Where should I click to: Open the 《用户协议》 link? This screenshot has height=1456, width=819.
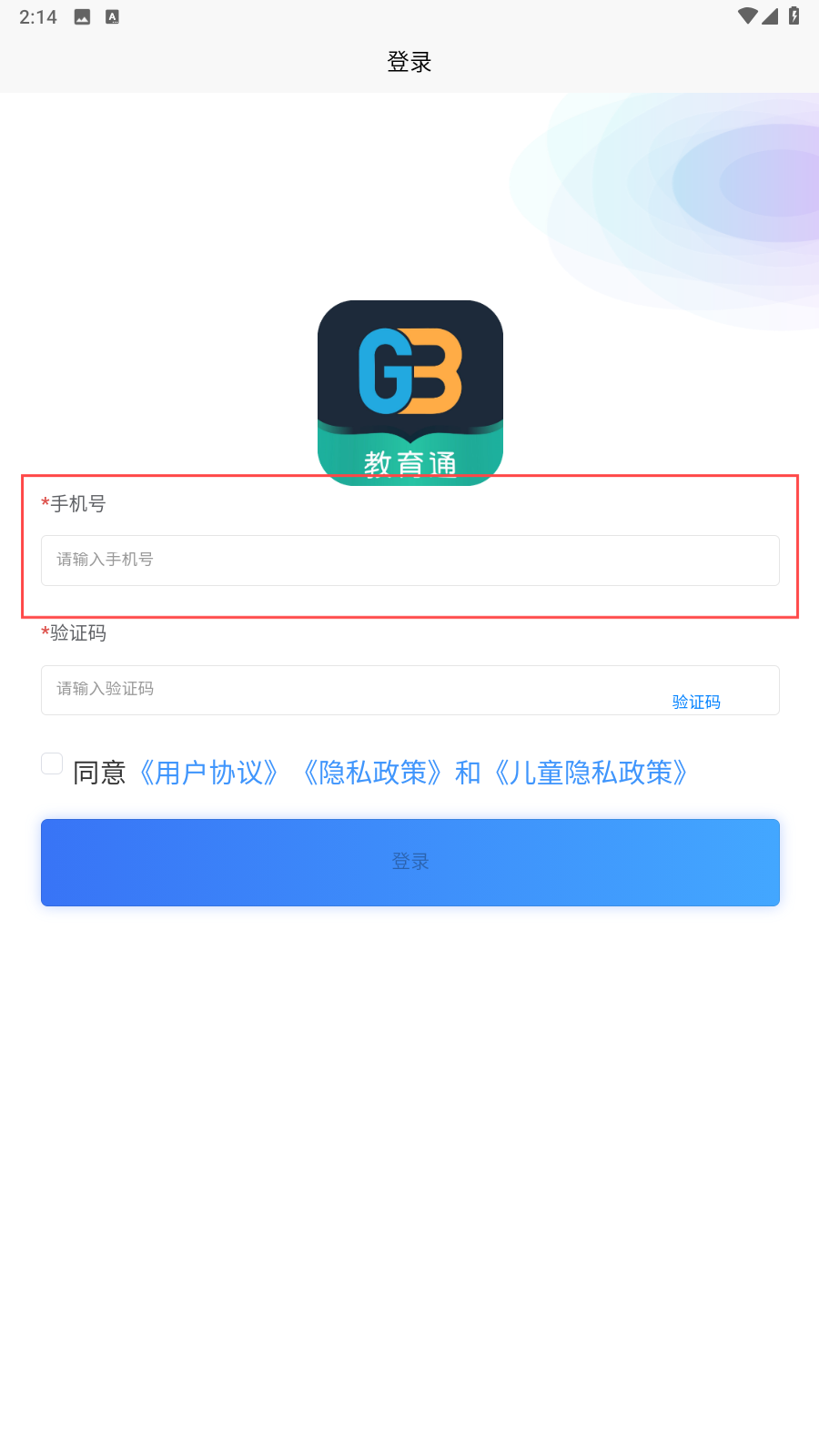208,773
